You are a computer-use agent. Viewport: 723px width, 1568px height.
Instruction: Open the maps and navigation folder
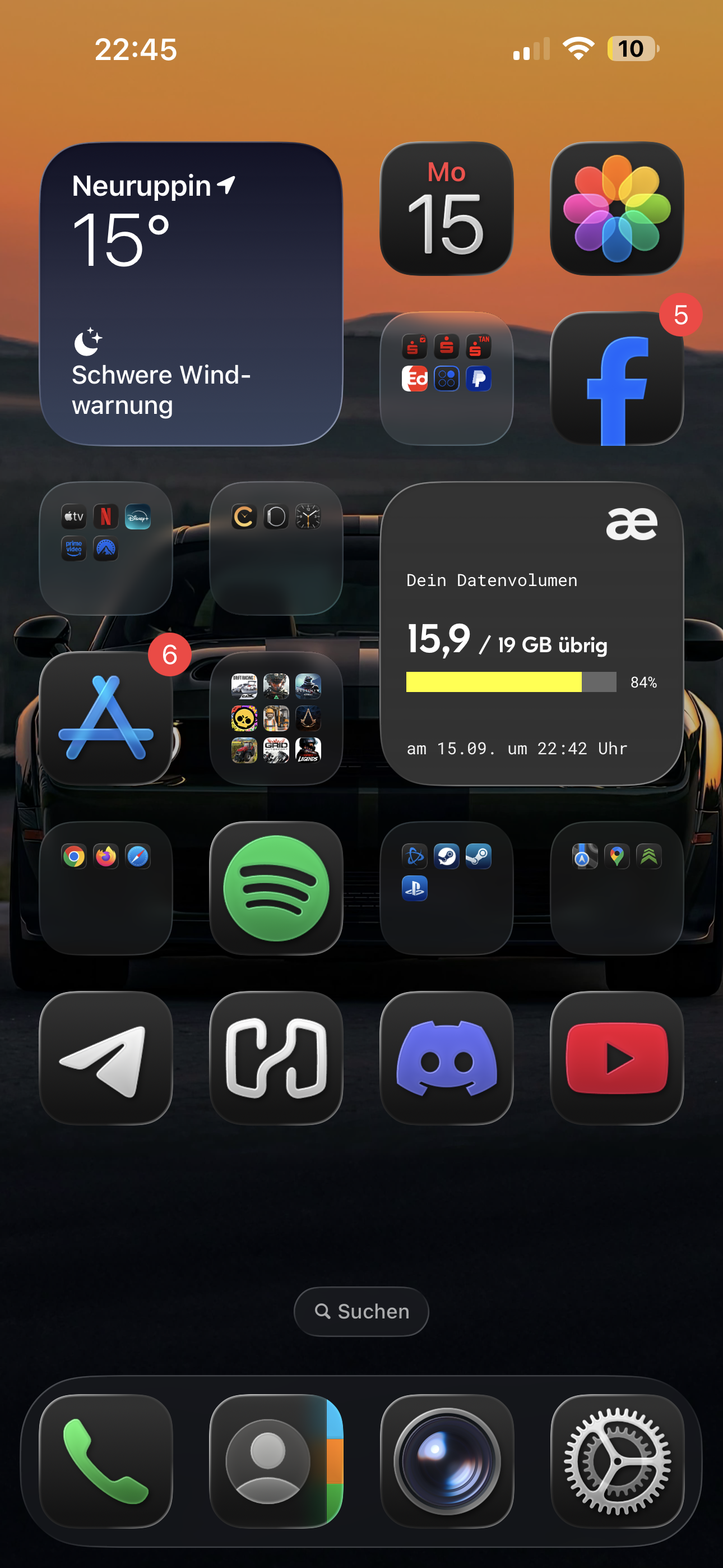point(616,888)
